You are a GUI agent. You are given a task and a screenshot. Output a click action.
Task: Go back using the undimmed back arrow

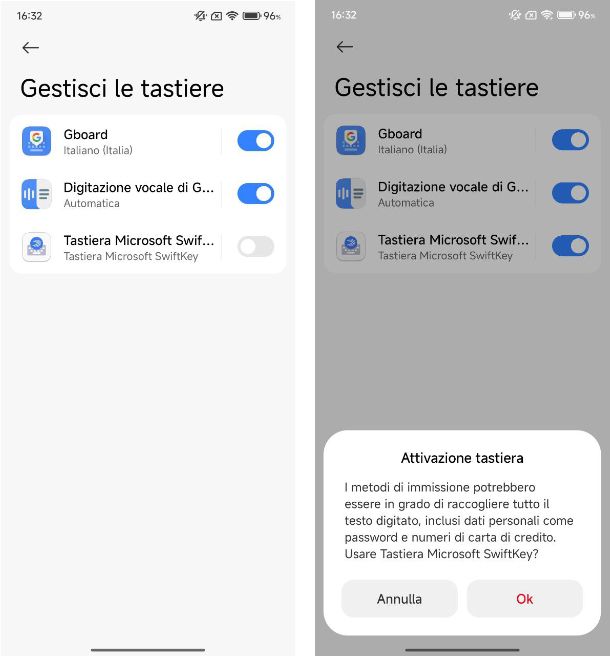click(x=31, y=47)
